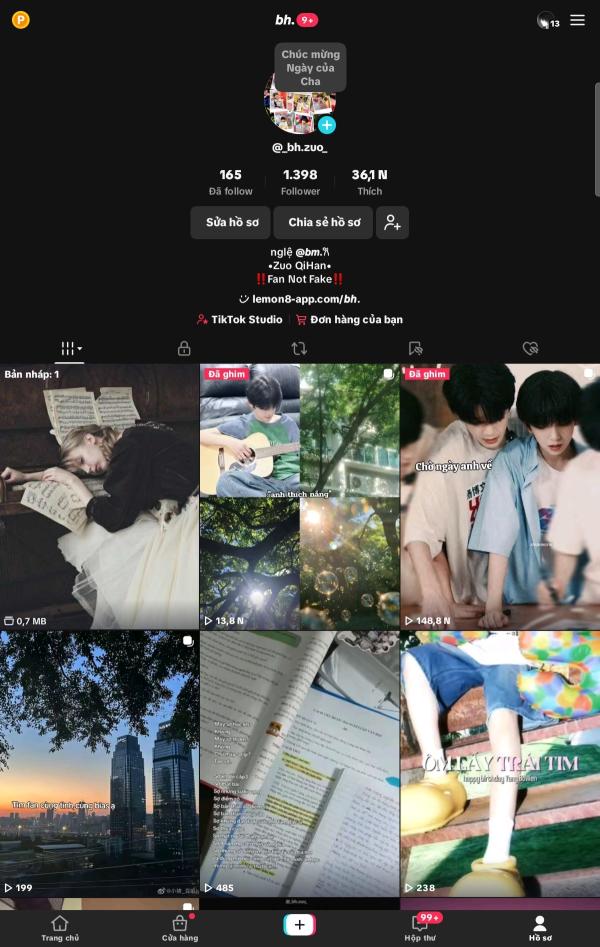Viewport: 600px width, 947px height.
Task: Open the video with 485 views
Action: tap(299, 762)
